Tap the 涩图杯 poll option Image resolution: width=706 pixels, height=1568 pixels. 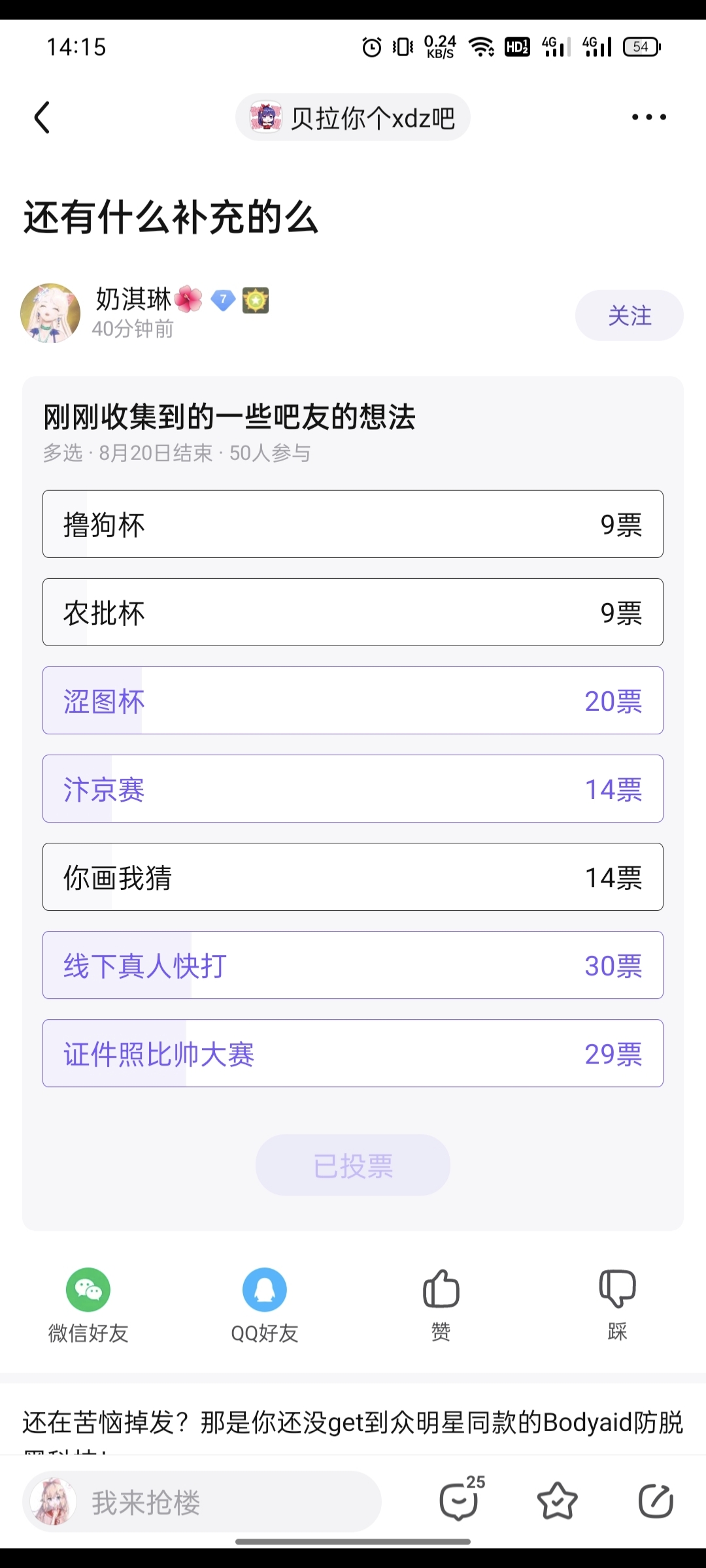click(x=353, y=700)
